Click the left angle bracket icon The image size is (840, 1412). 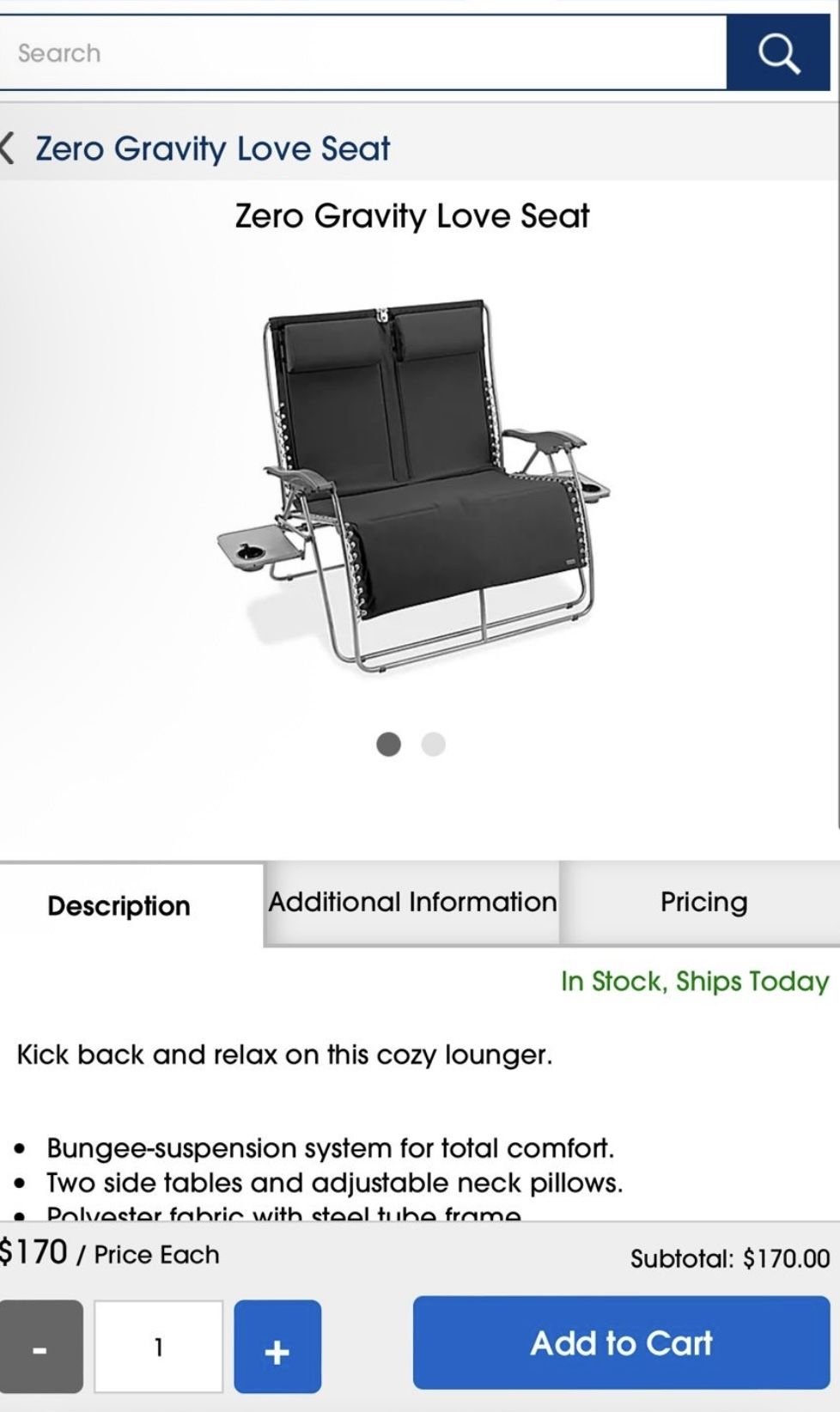(x=7, y=147)
